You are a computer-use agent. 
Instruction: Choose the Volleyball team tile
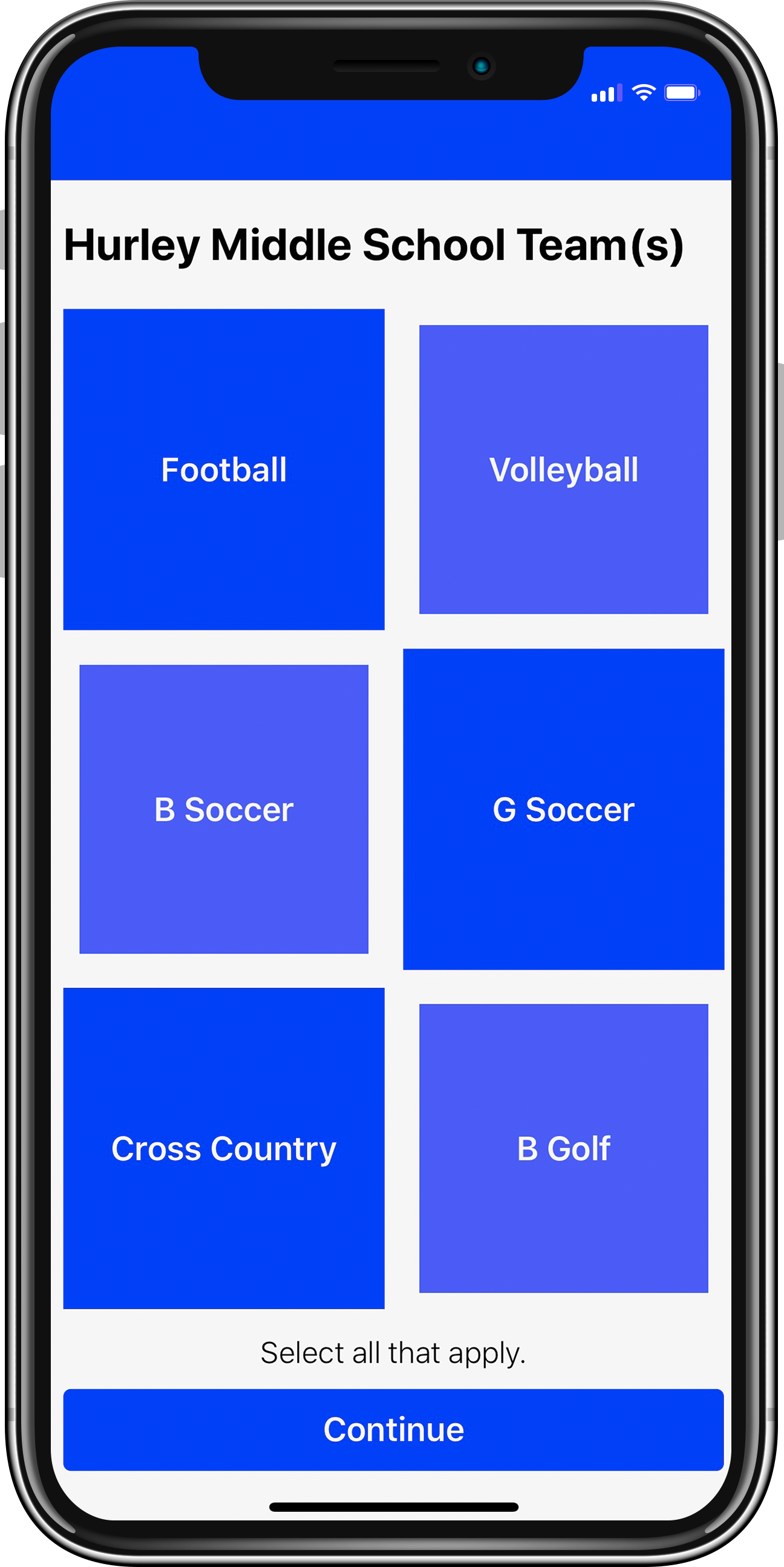point(563,469)
